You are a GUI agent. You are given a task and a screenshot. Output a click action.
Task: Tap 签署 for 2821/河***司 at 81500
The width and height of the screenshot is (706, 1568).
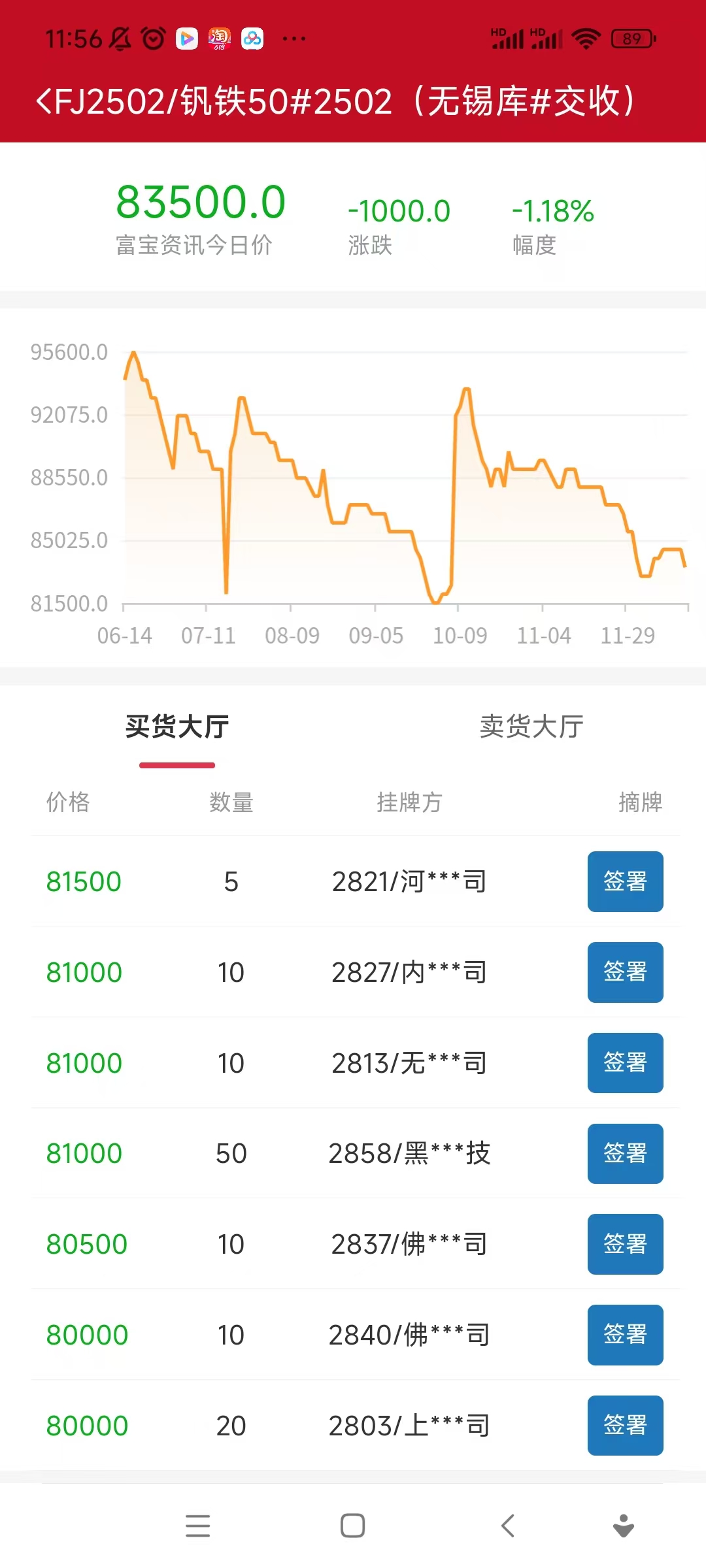625,881
